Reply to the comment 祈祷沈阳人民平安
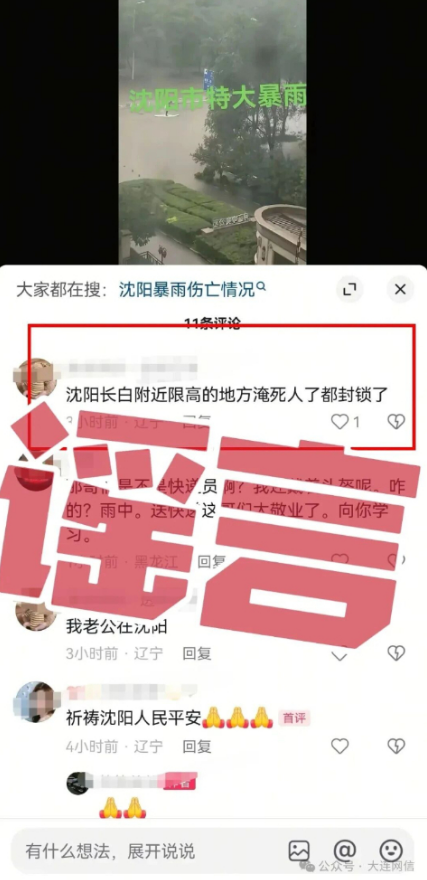Screen dimensions: 427x880 pos(197,746)
